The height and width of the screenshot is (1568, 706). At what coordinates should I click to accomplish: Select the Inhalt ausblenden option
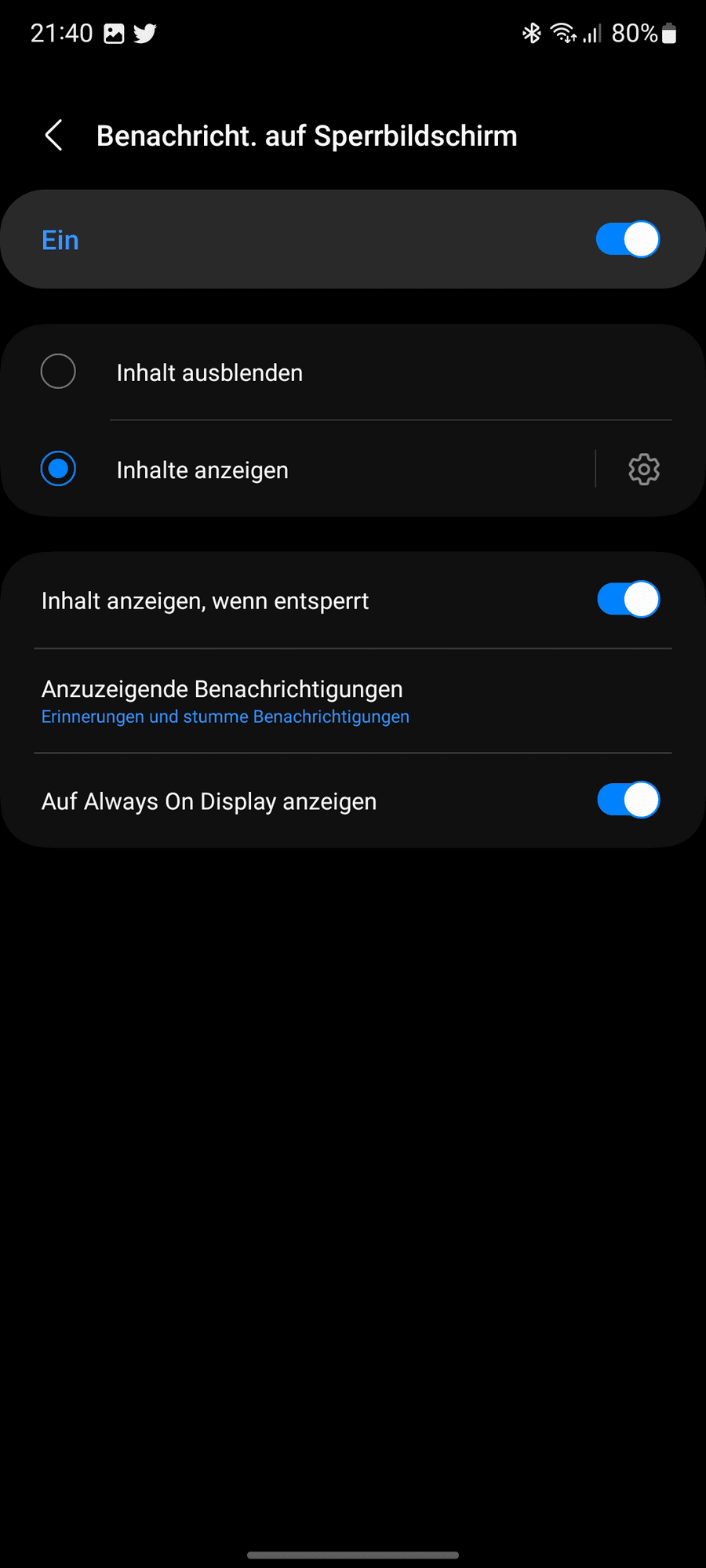tap(59, 372)
